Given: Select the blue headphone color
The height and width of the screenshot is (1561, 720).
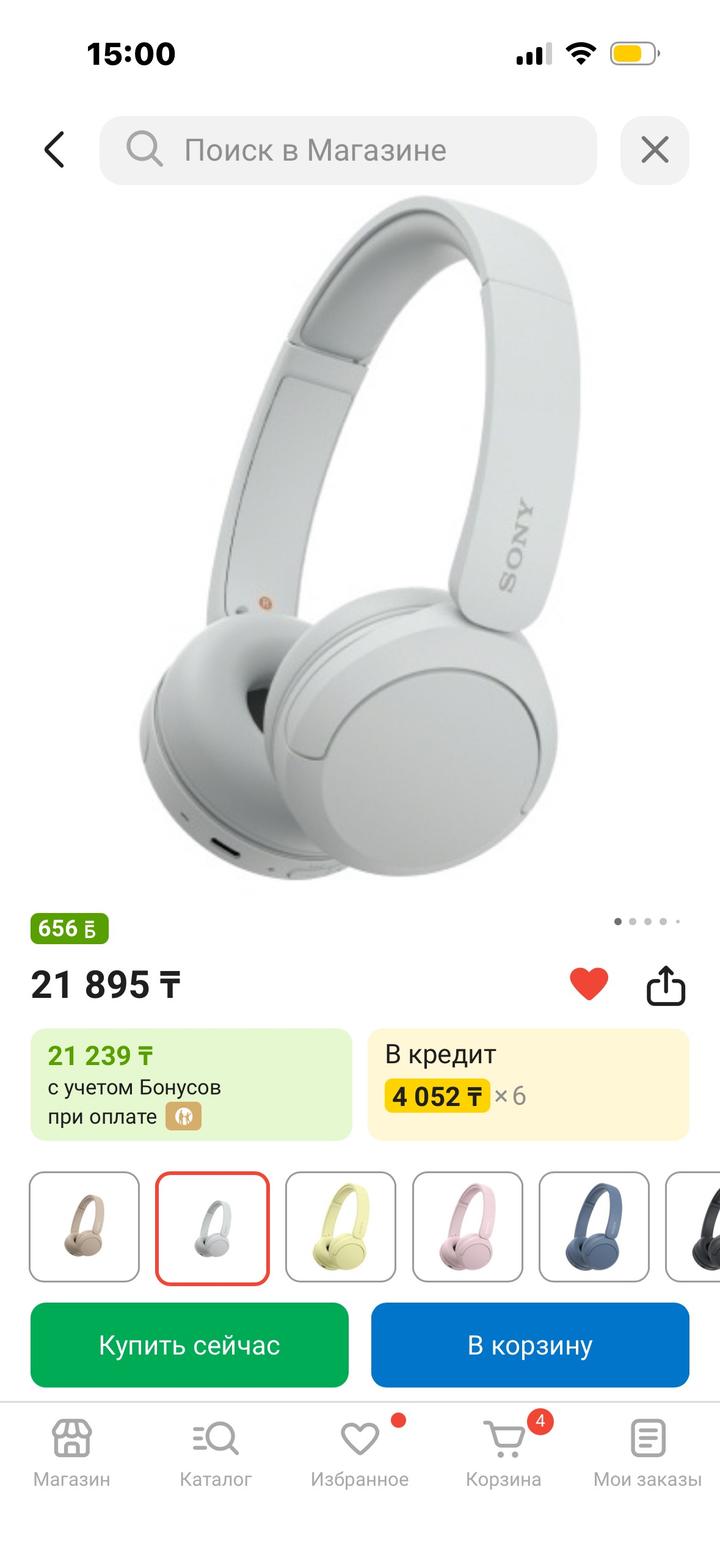Looking at the screenshot, I should [x=594, y=1227].
